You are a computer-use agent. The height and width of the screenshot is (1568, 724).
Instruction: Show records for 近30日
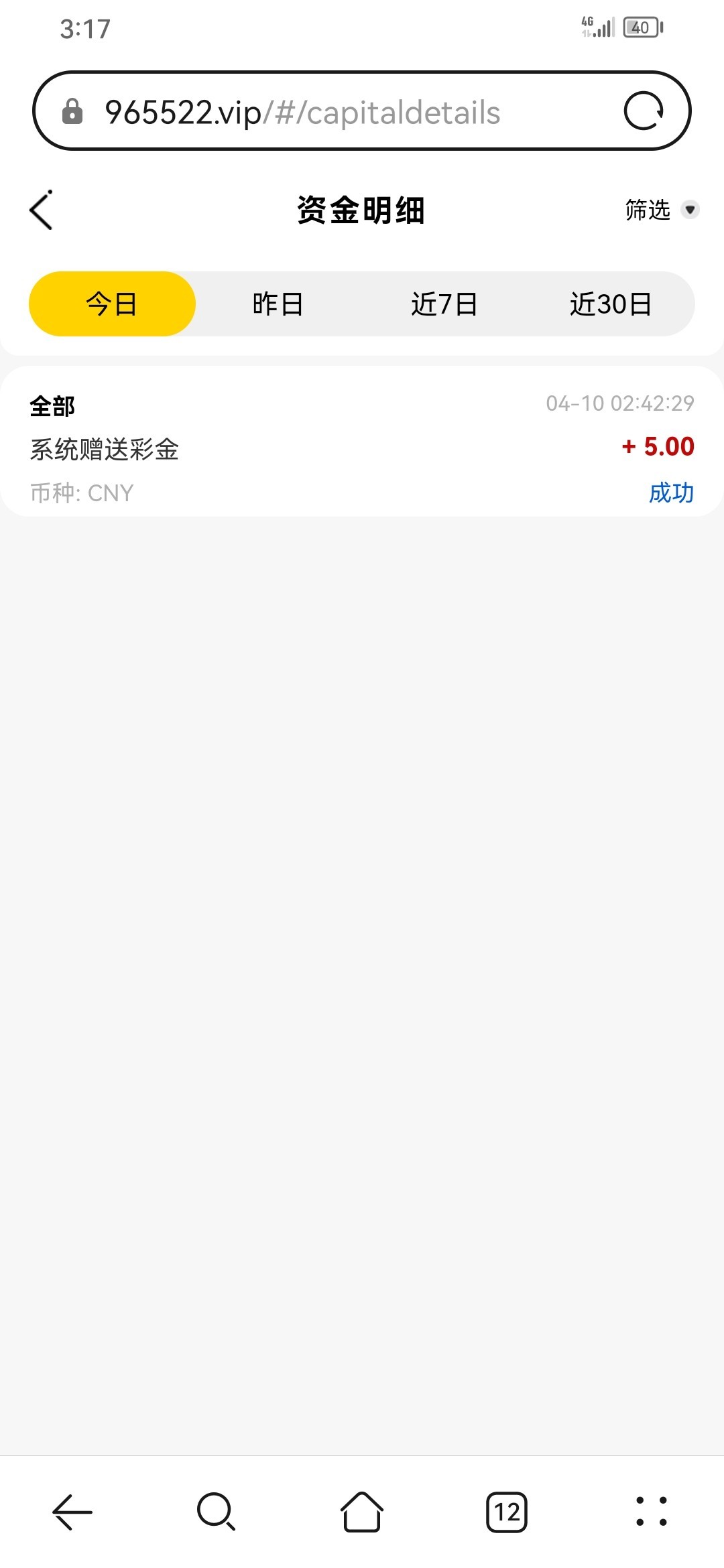coord(610,304)
